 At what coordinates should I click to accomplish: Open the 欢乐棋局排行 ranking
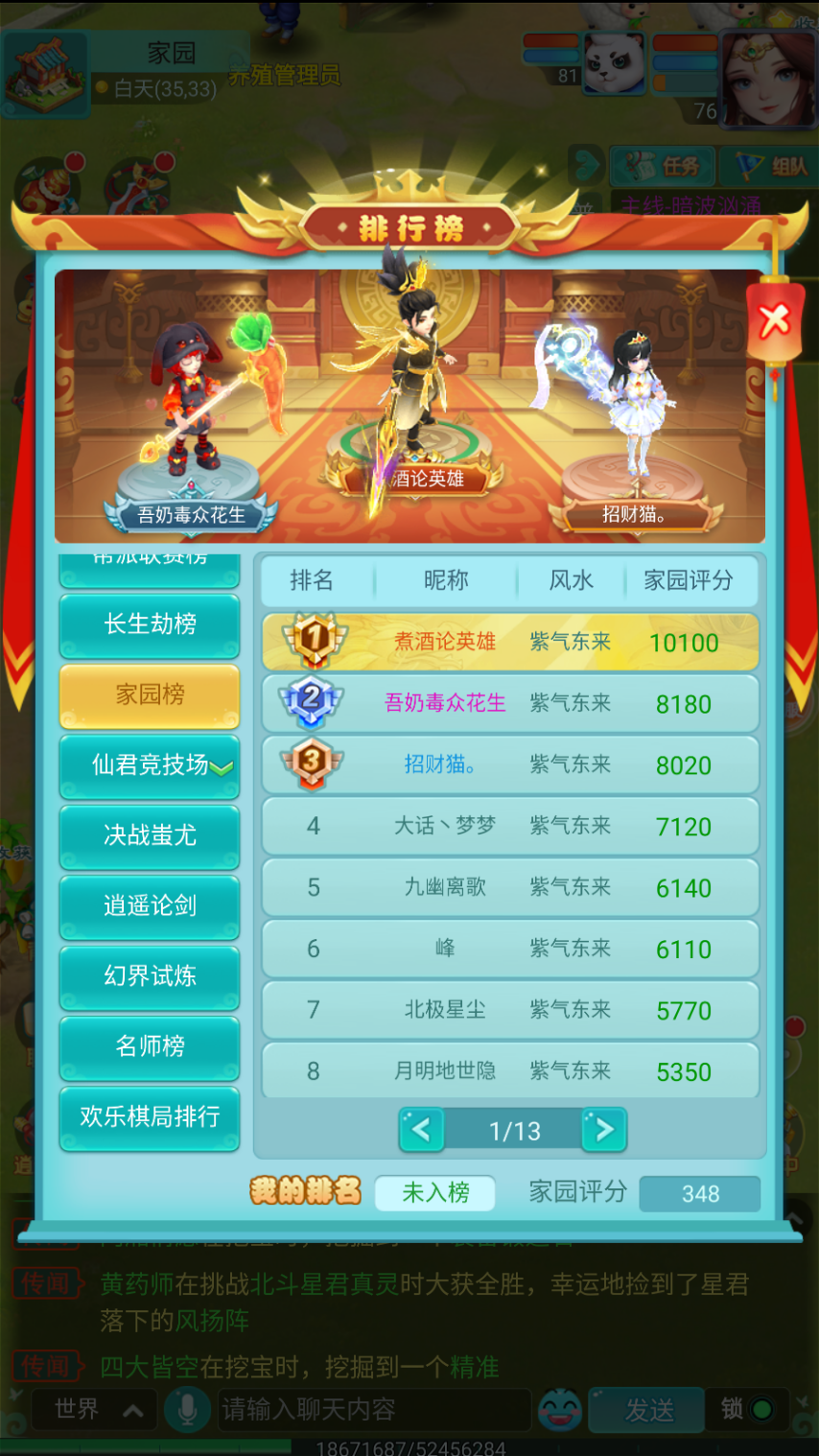coord(150,1117)
